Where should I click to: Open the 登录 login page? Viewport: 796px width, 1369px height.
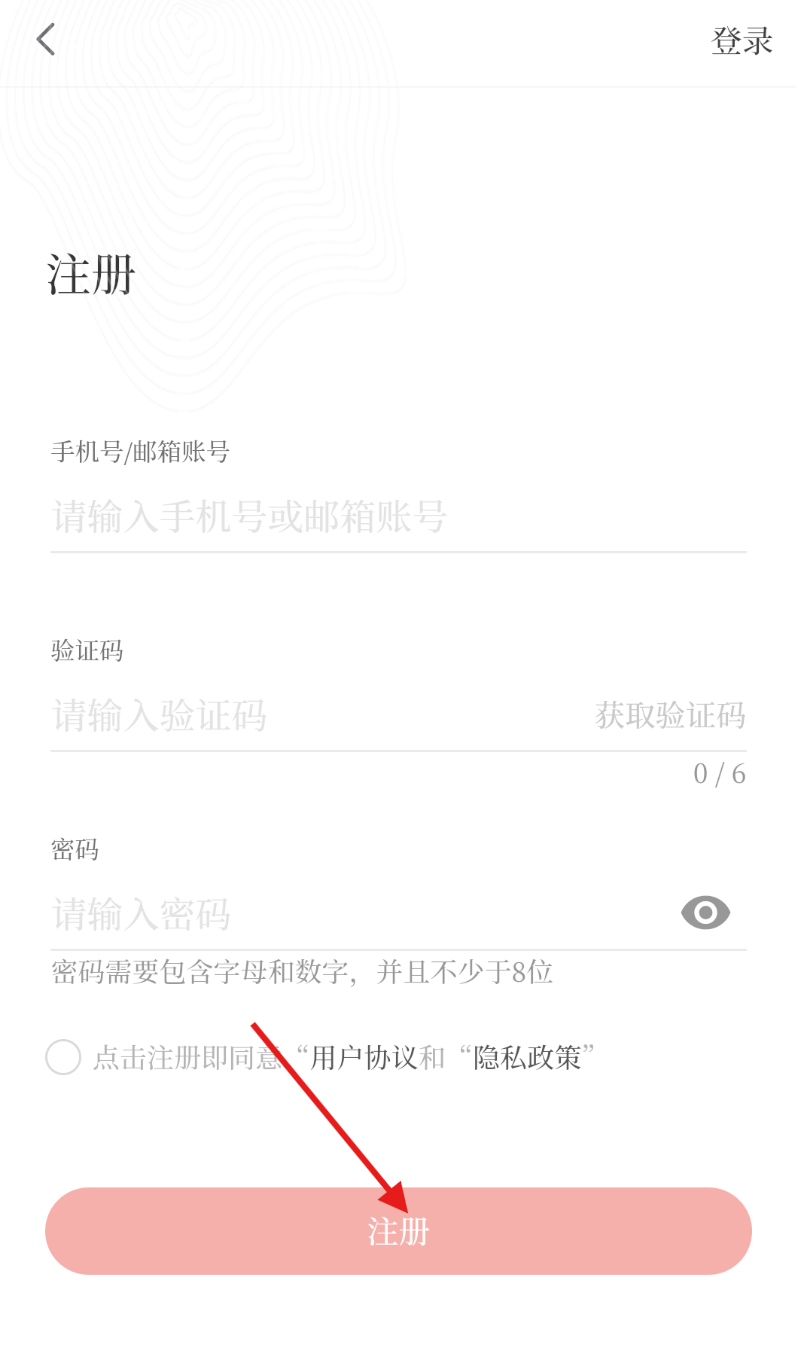[742, 41]
